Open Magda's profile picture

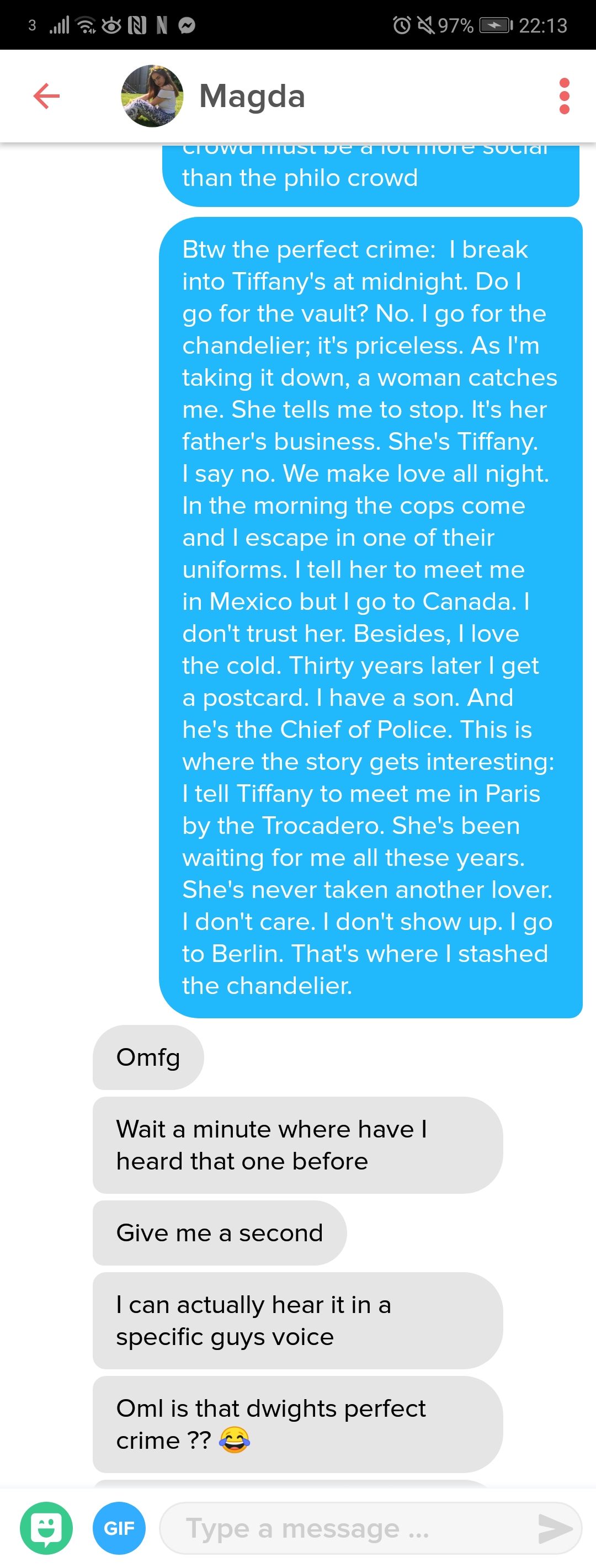point(152,96)
